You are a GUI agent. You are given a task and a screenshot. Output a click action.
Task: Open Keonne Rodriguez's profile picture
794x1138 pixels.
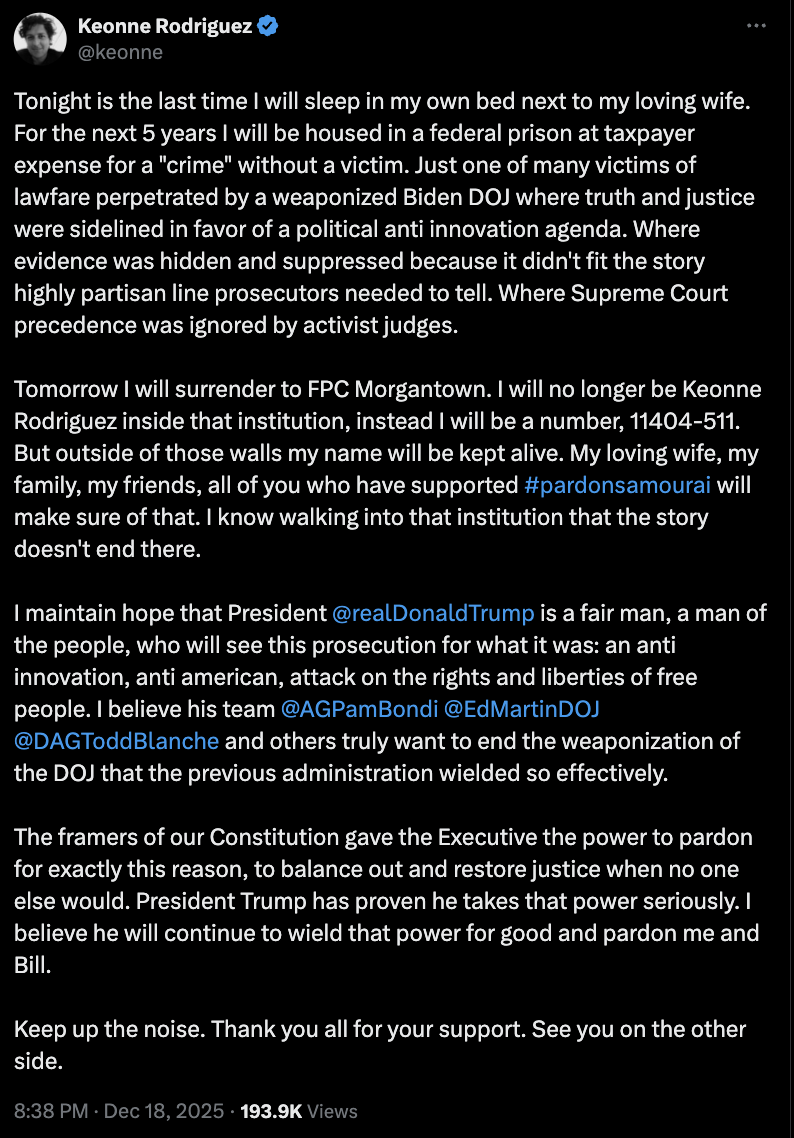[40, 38]
